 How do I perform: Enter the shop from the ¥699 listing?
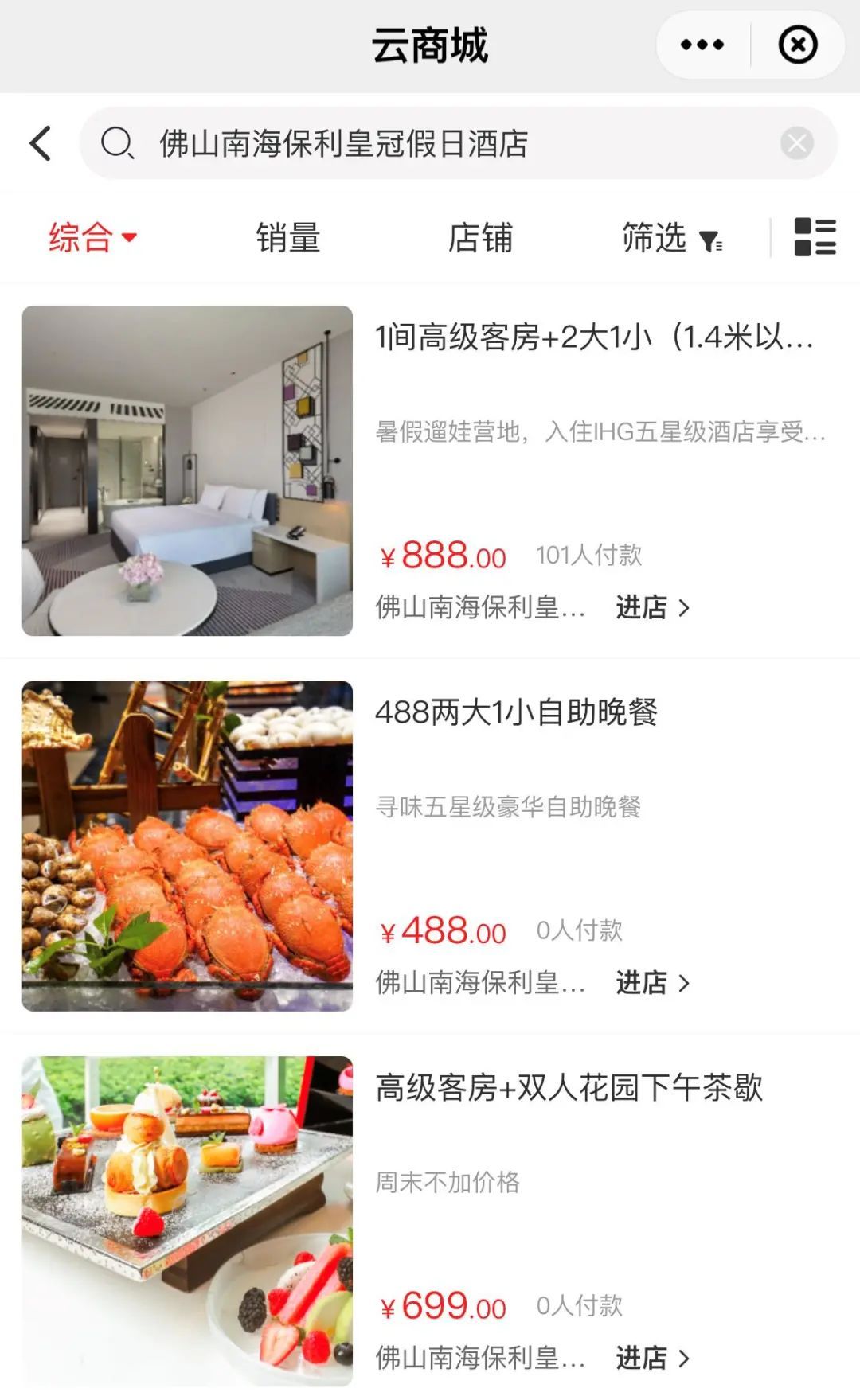(651, 1358)
